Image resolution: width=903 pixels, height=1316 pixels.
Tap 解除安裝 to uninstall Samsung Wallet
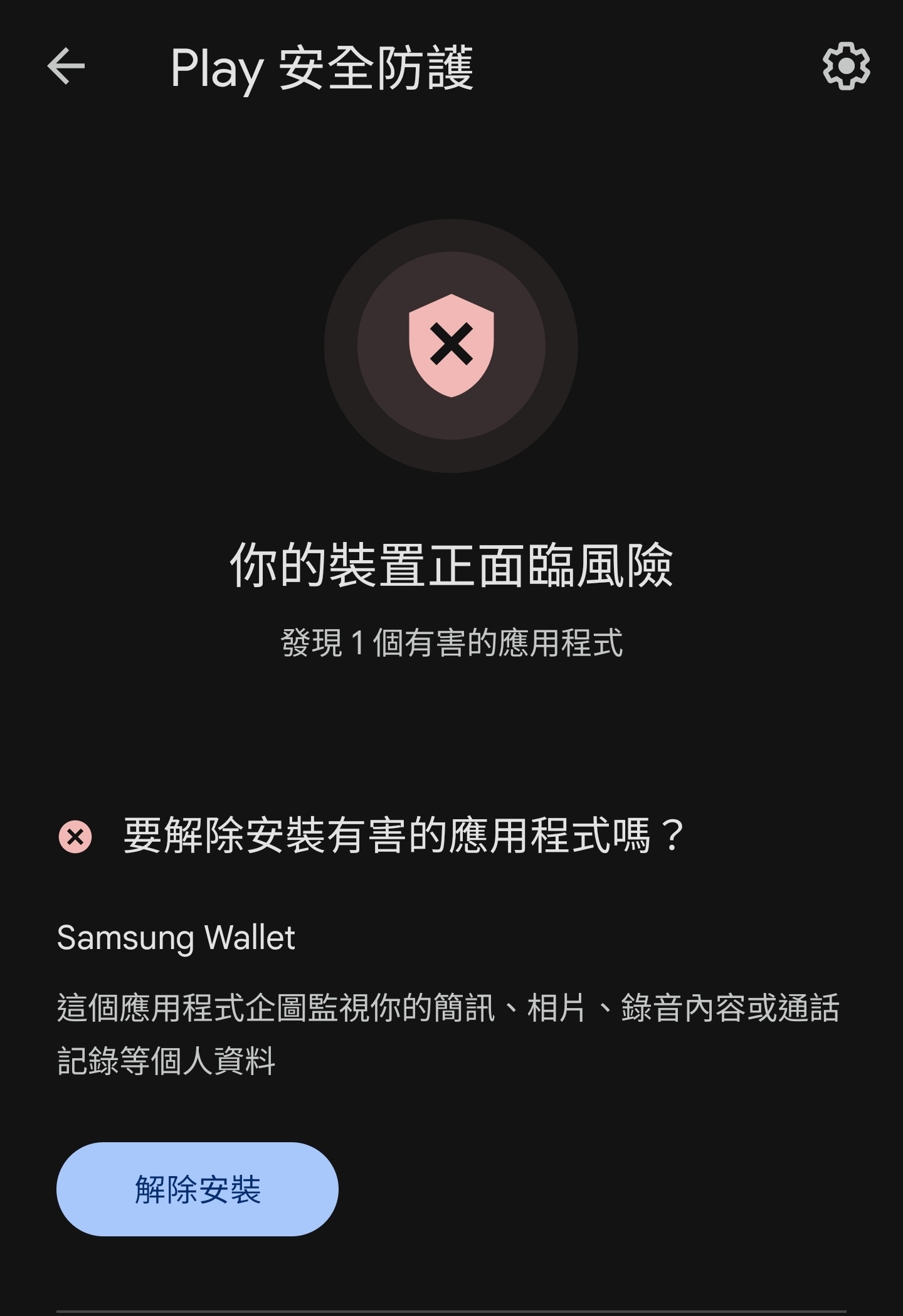[198, 1189]
